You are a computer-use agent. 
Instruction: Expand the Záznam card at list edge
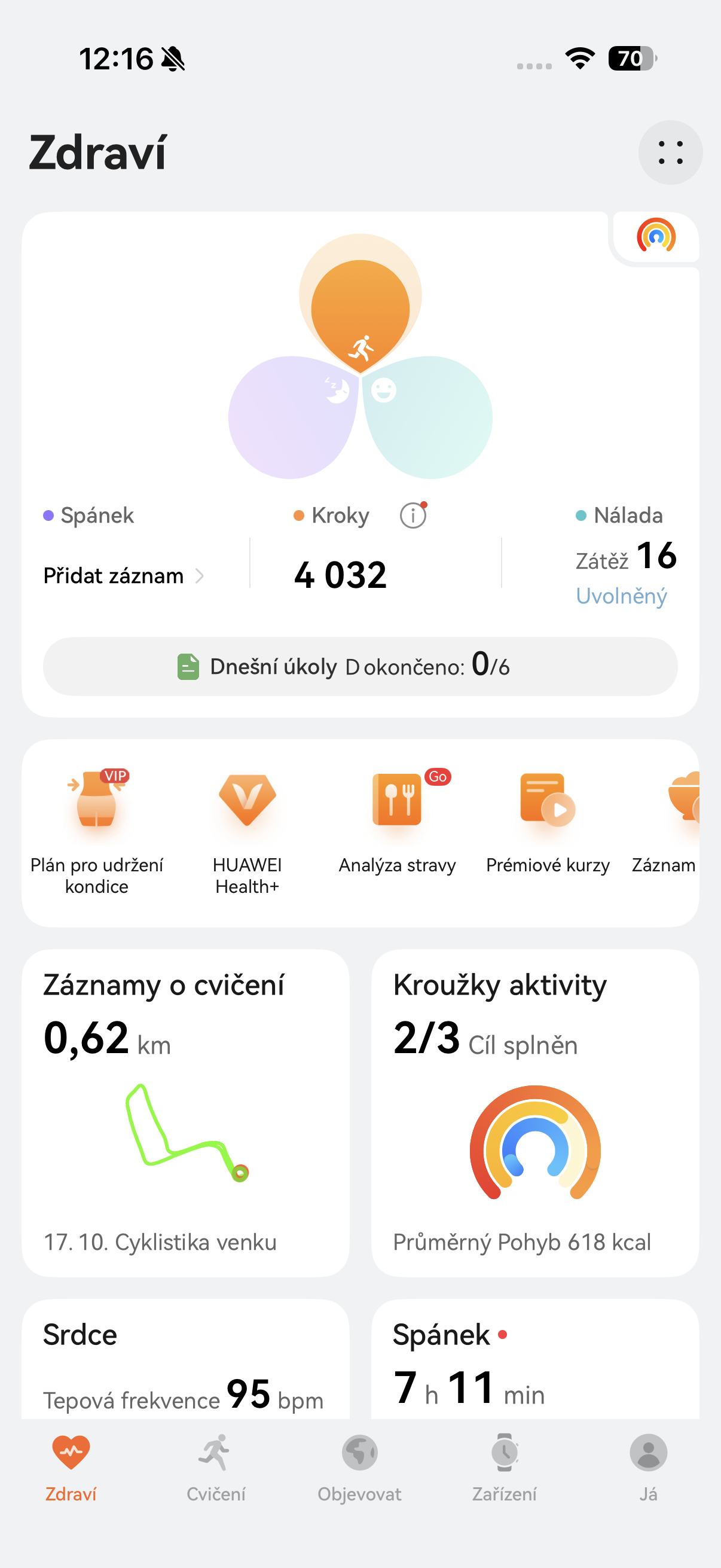pyautogui.click(x=682, y=810)
